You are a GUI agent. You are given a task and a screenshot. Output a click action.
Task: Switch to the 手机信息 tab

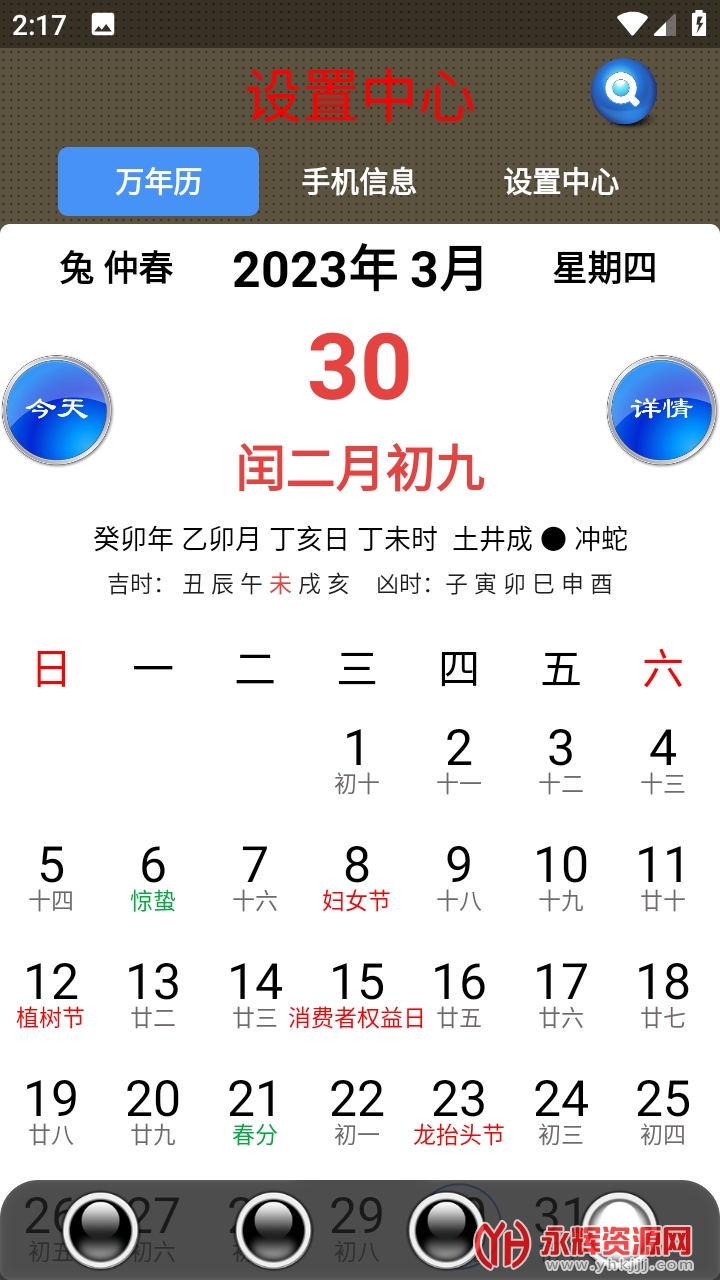359,182
